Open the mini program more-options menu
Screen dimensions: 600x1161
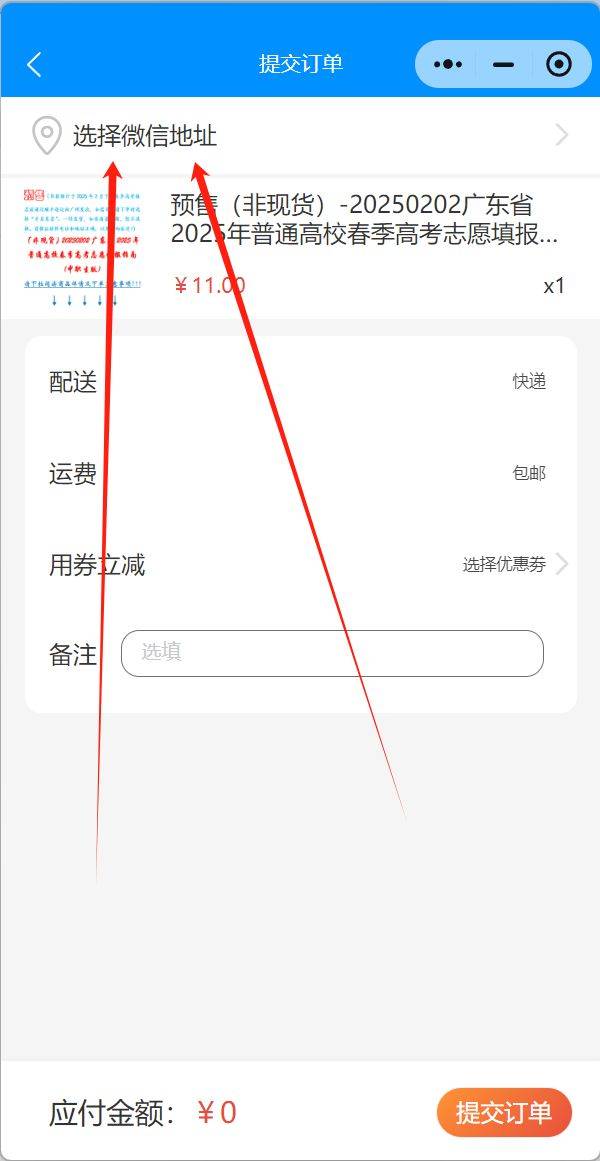[x=448, y=65]
